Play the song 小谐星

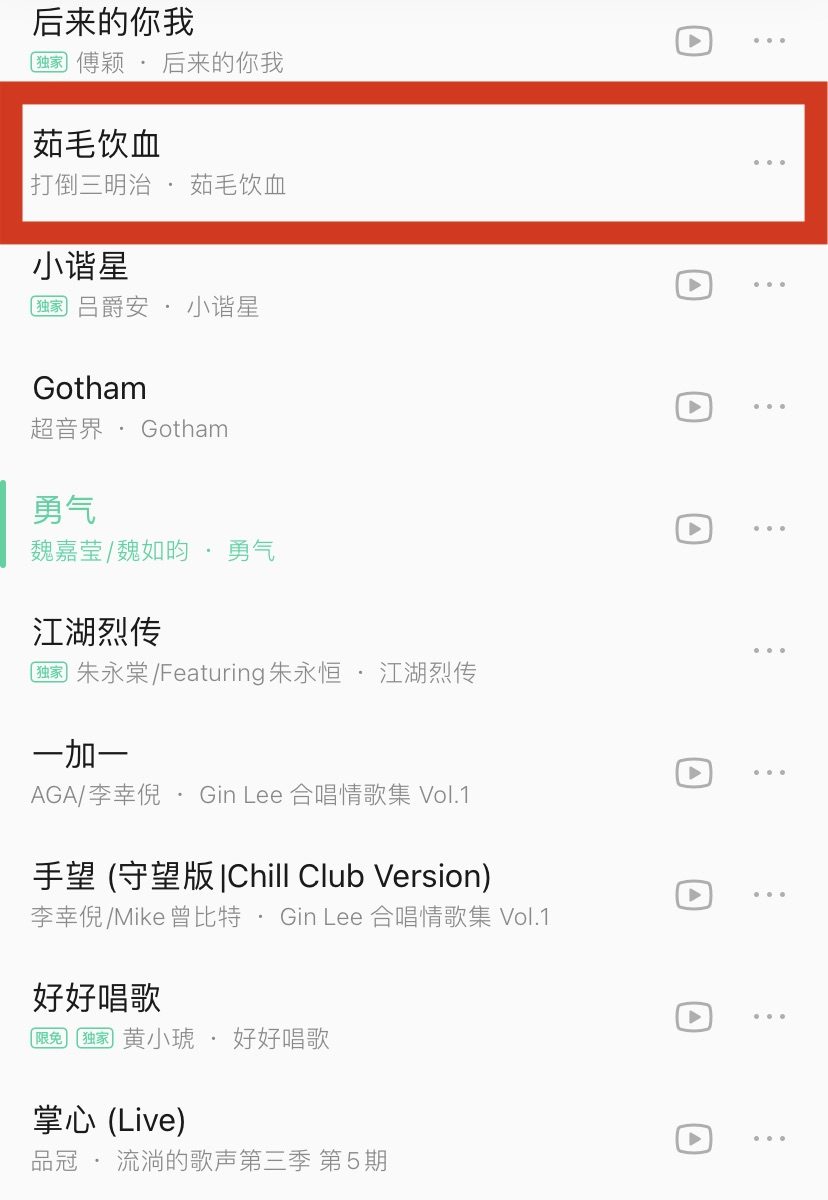[x=300, y=284]
